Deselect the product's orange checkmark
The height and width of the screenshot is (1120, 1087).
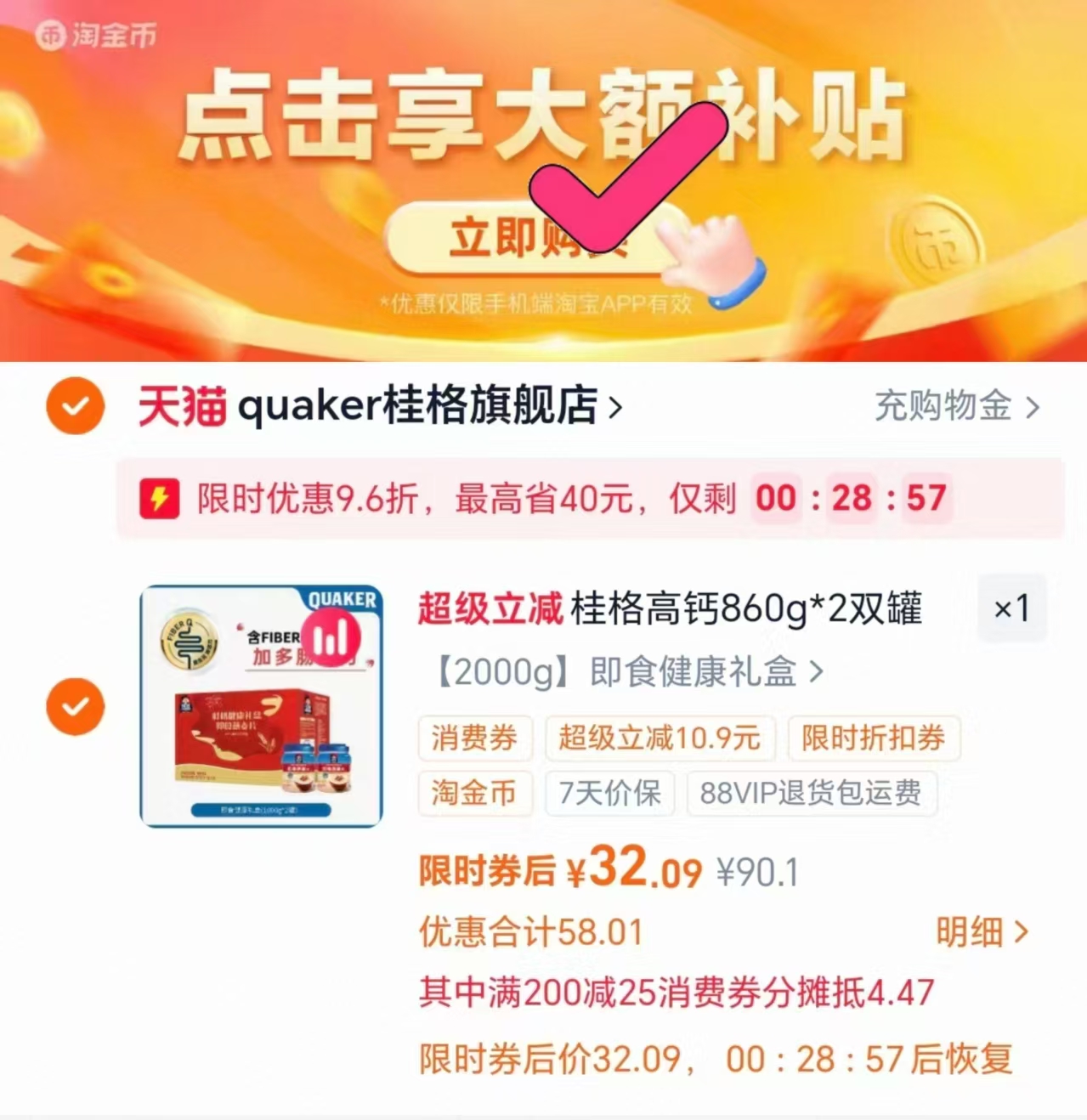76,705
